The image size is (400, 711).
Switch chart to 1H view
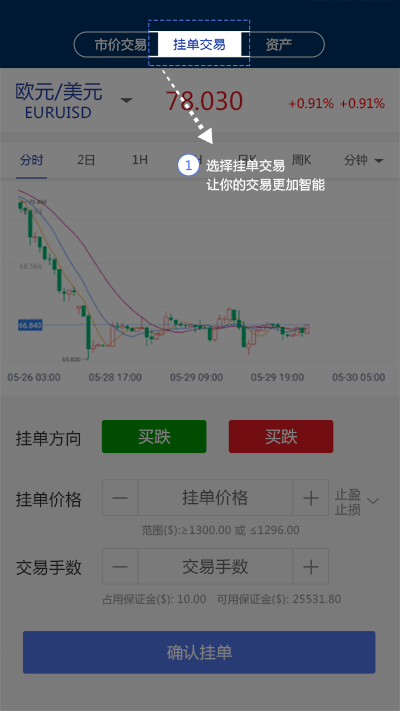pos(140,161)
